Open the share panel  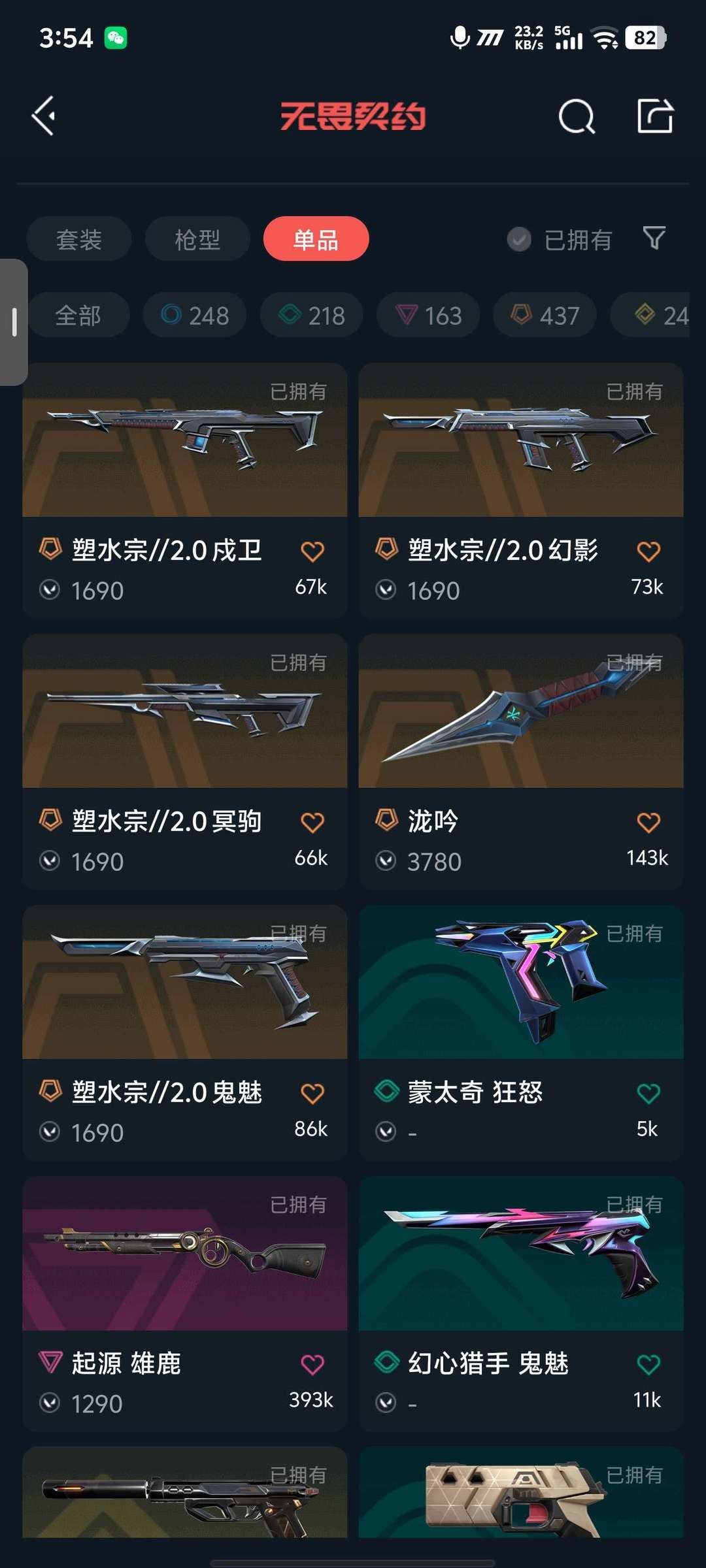click(654, 116)
